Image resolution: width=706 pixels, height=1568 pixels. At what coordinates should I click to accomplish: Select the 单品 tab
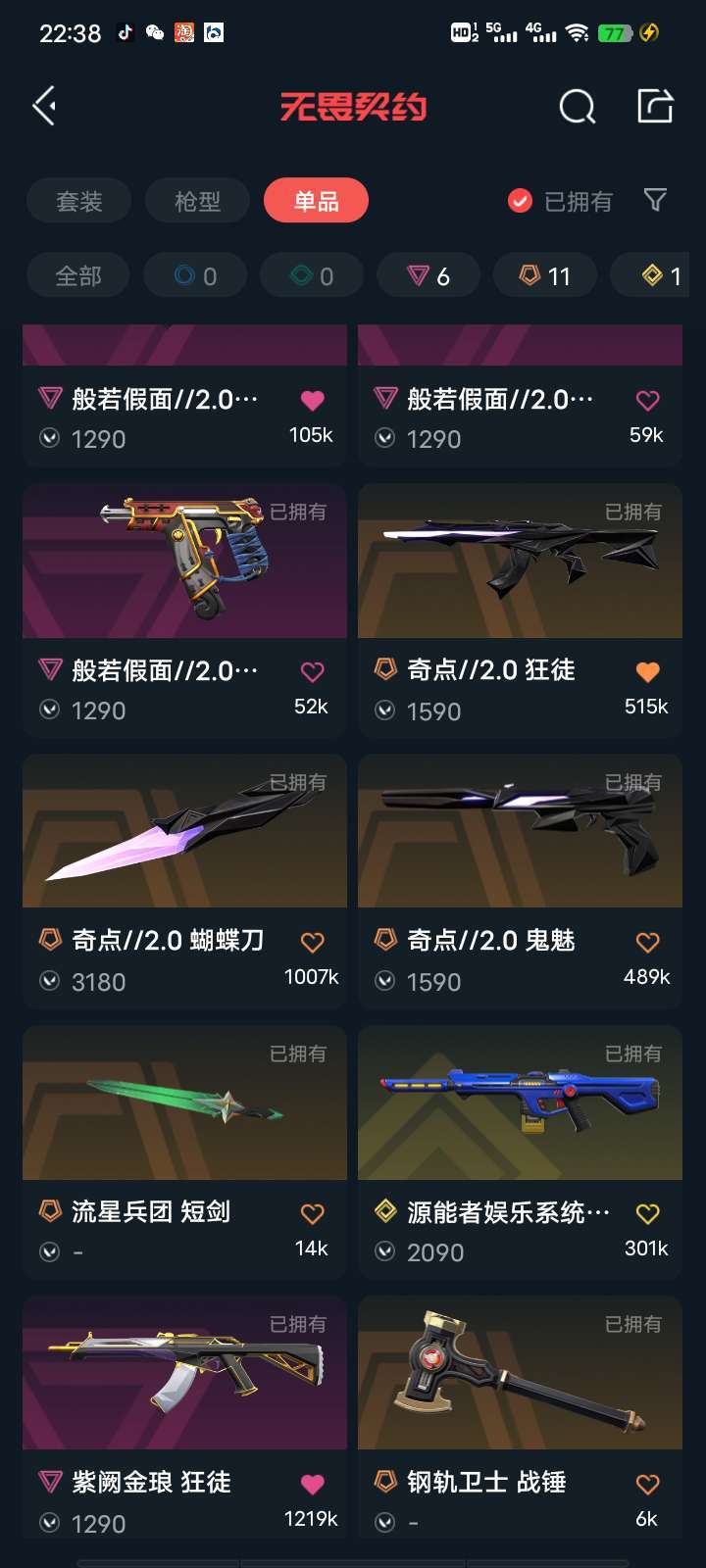(316, 201)
